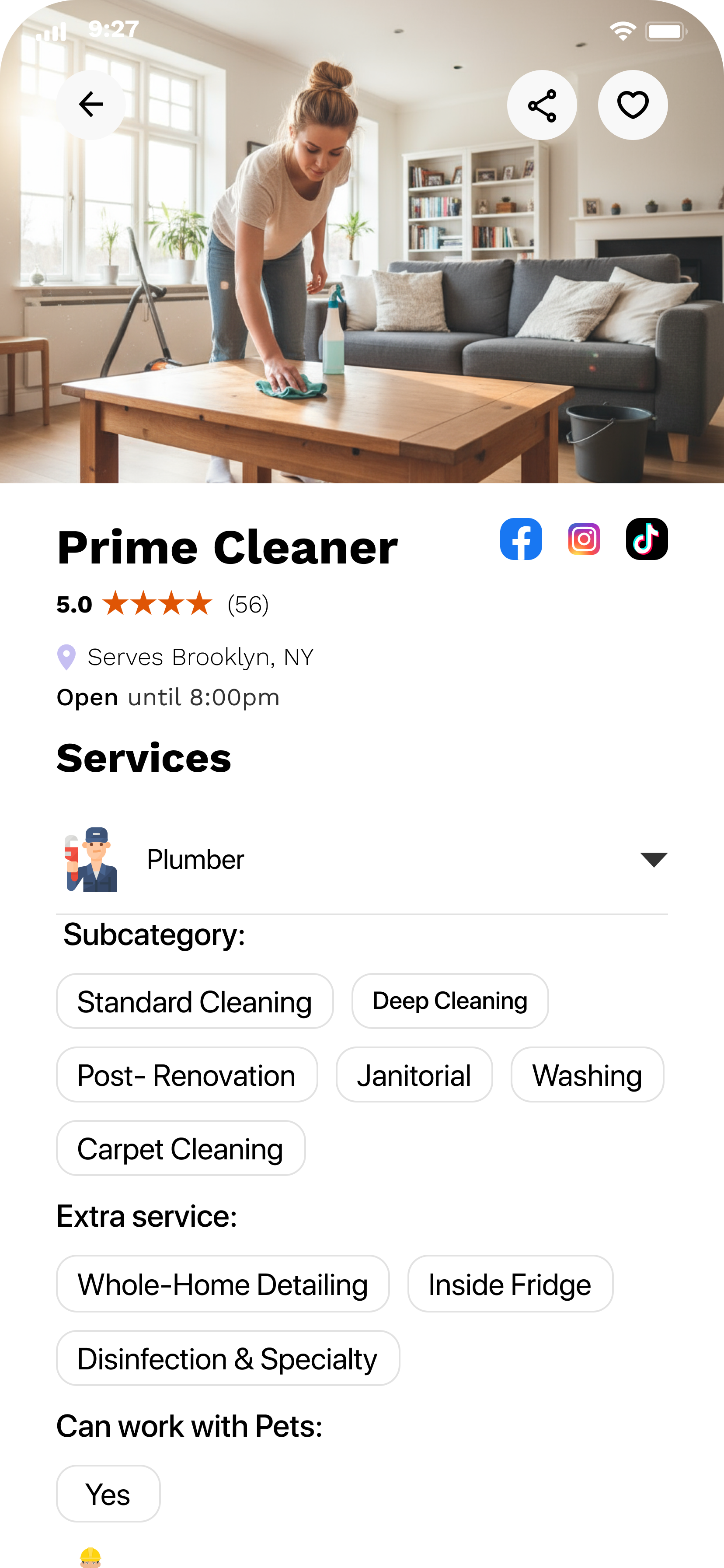The image size is (724, 1568).
Task: Choose the Whole-Home Detailing extra service
Action: [223, 1284]
